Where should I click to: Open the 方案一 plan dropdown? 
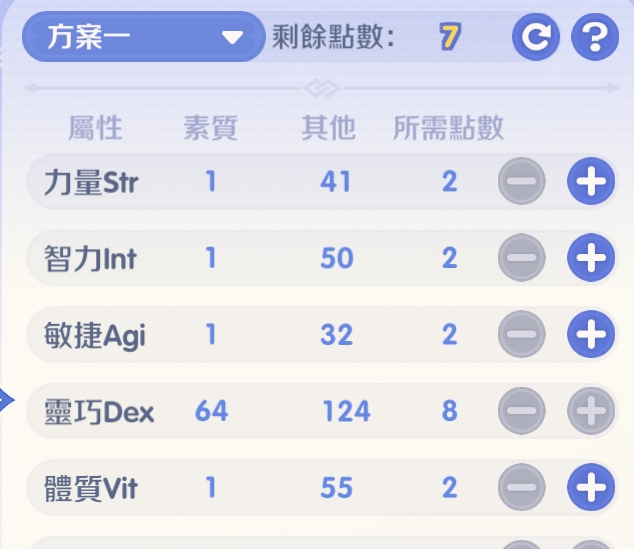(143, 38)
